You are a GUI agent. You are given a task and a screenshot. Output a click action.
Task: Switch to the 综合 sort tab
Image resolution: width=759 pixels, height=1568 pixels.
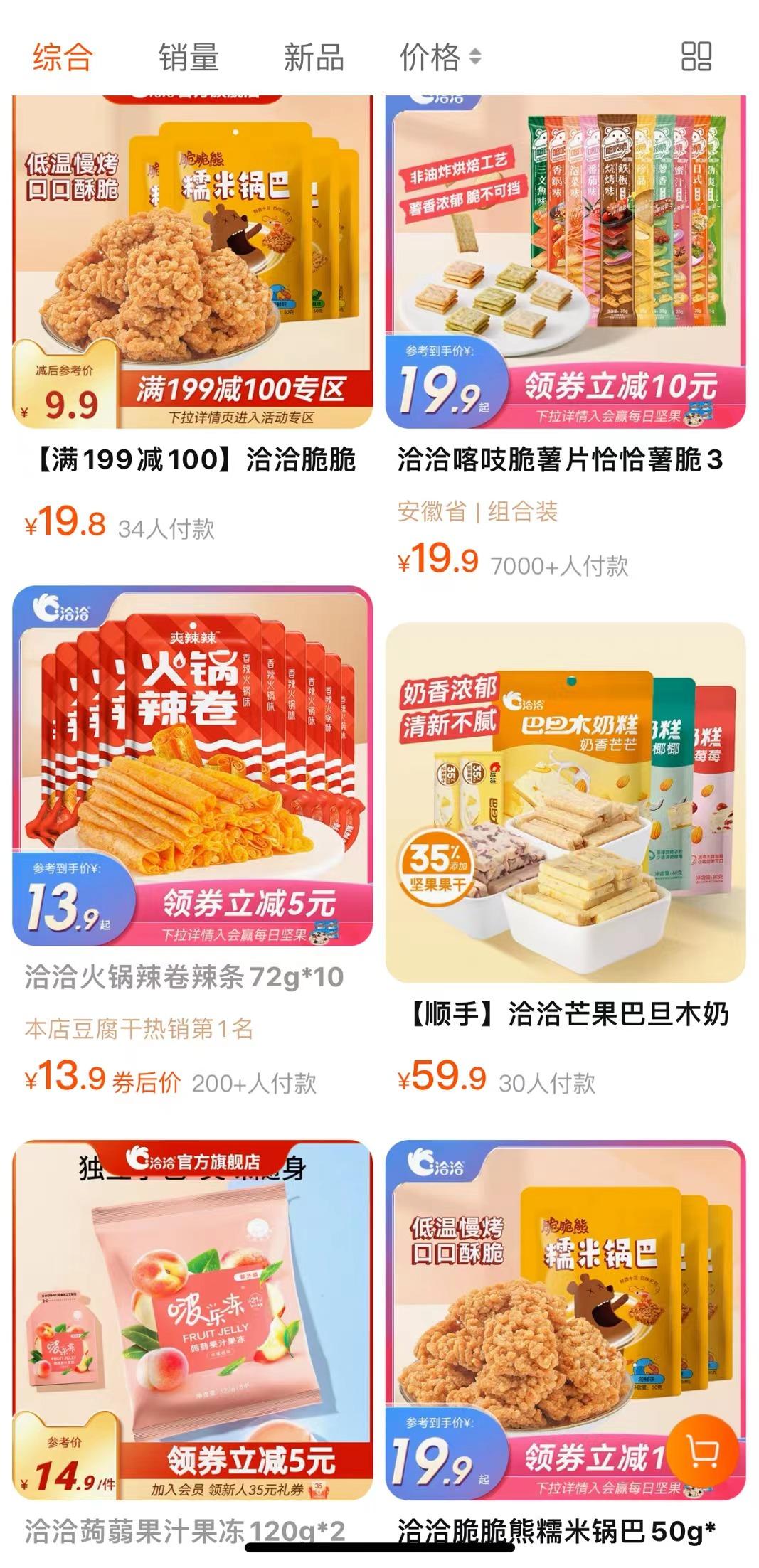click(63, 57)
